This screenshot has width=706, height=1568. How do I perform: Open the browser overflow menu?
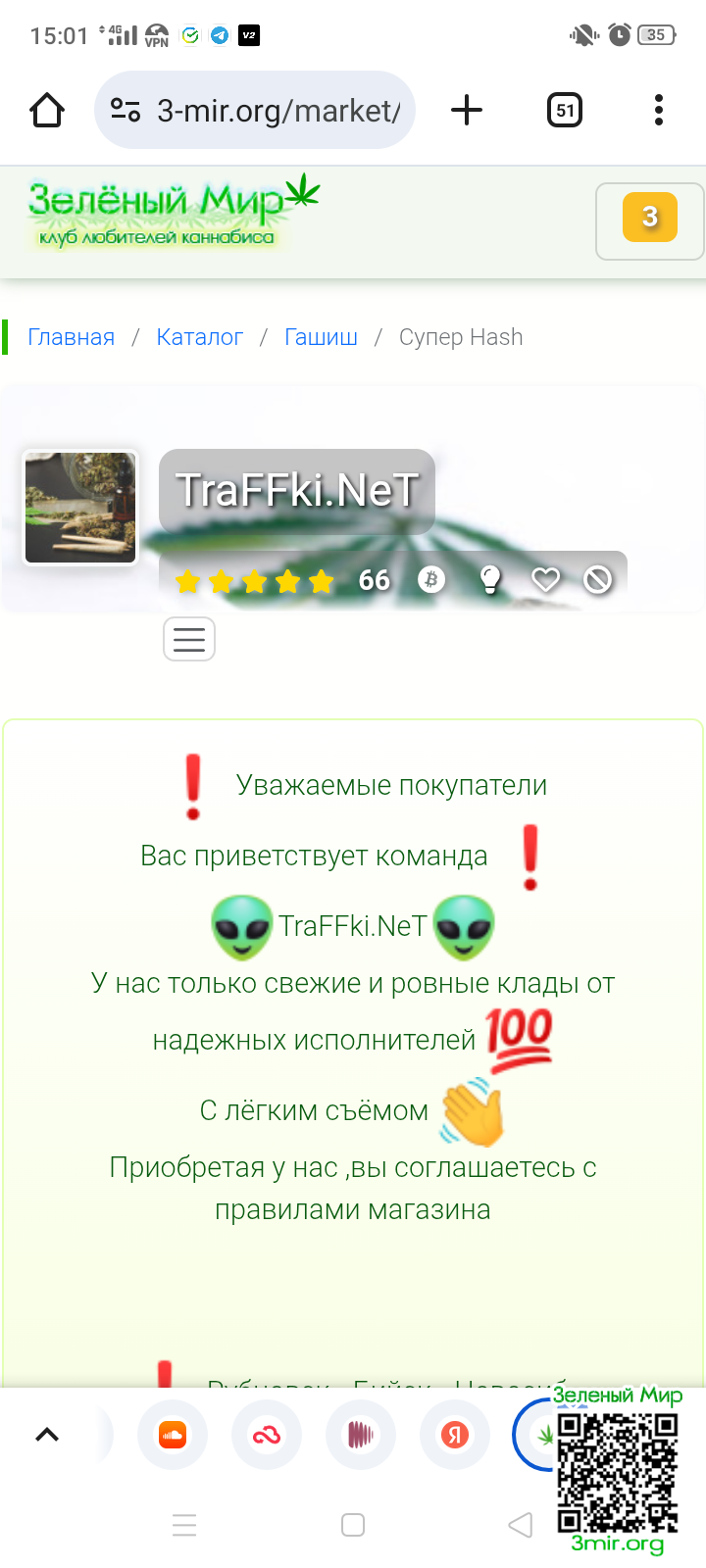click(x=659, y=110)
